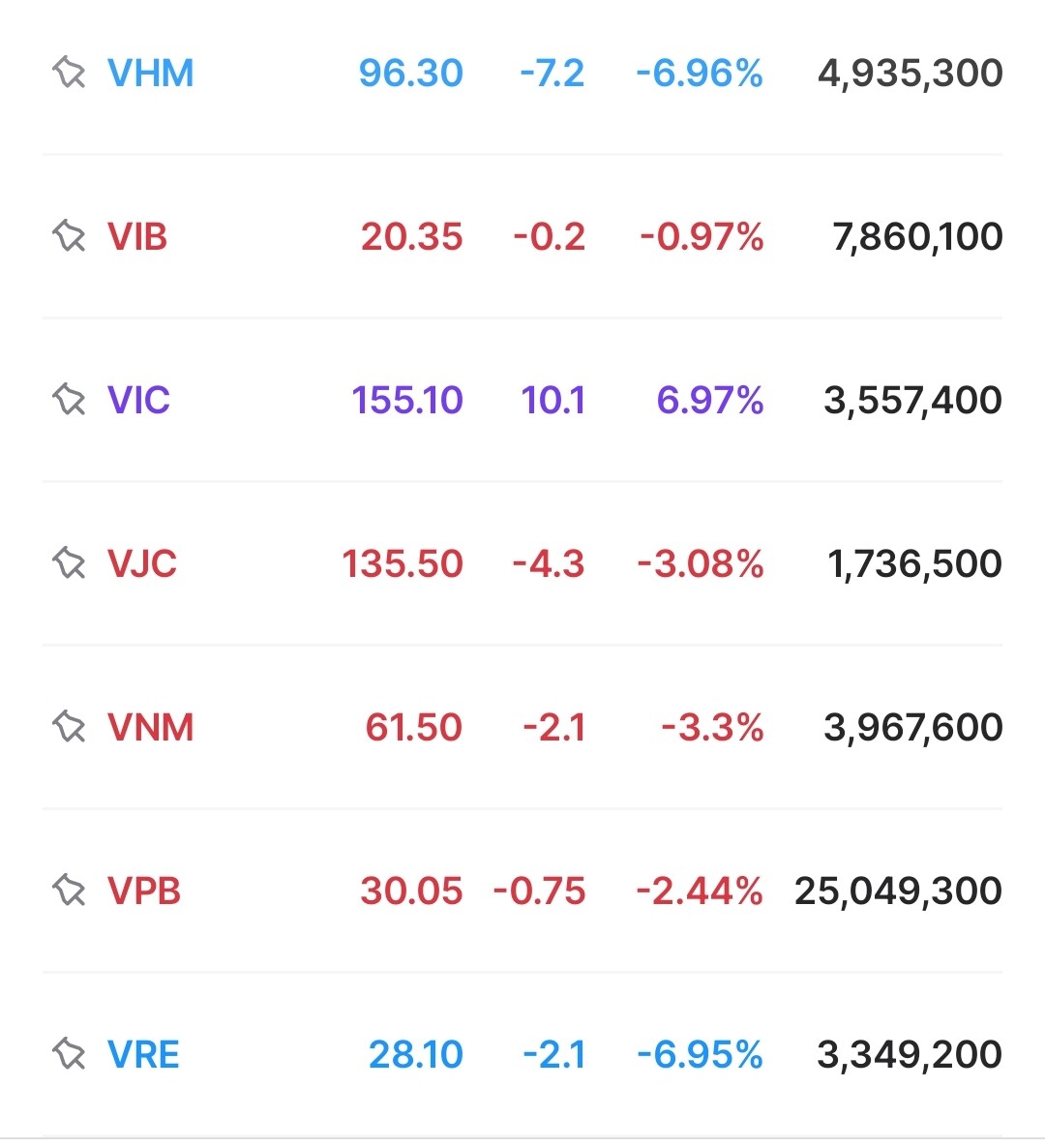
Task: Pin the VNM stock
Action: coord(69,727)
